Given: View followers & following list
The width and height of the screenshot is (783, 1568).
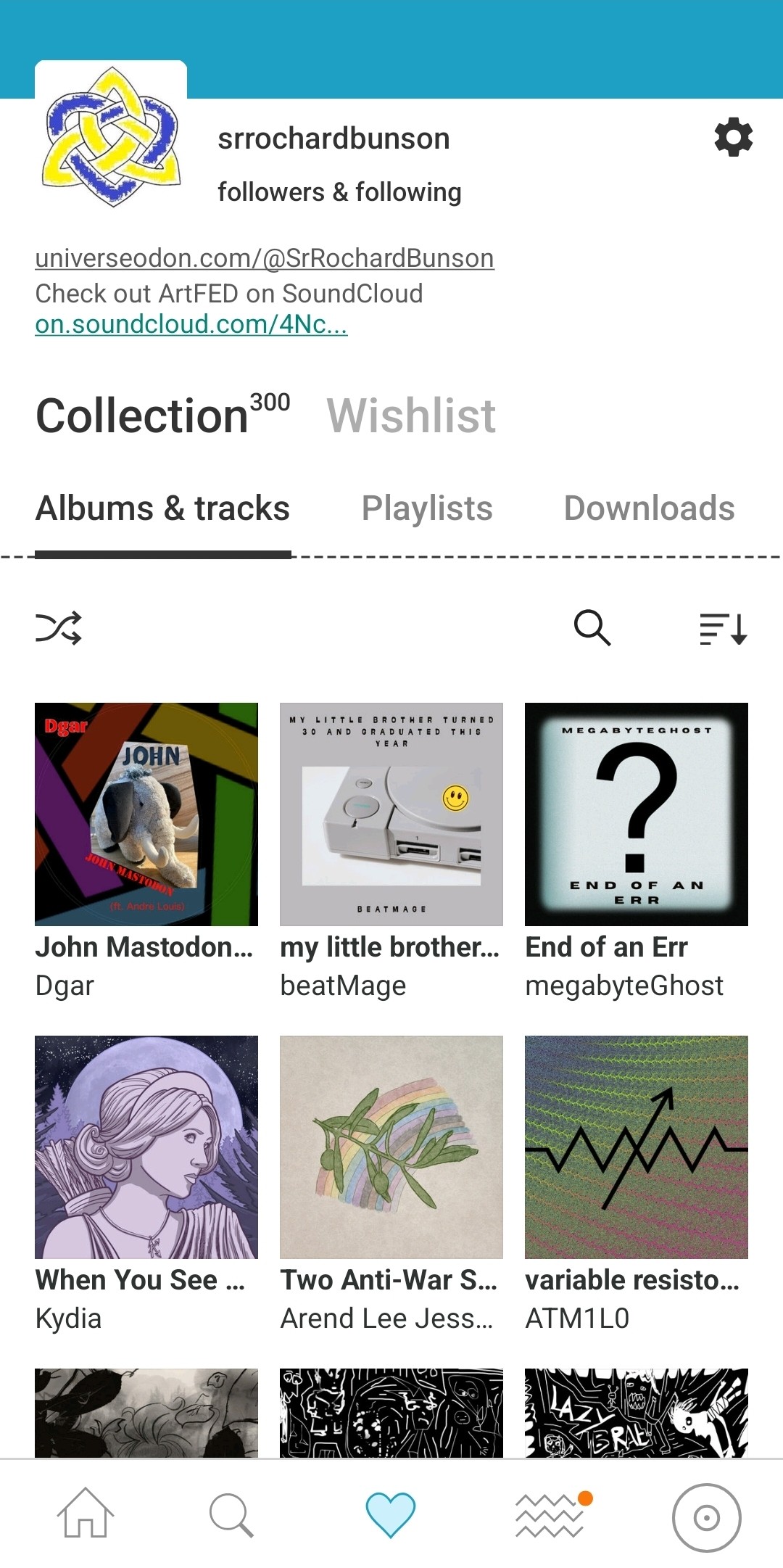Looking at the screenshot, I should (339, 192).
